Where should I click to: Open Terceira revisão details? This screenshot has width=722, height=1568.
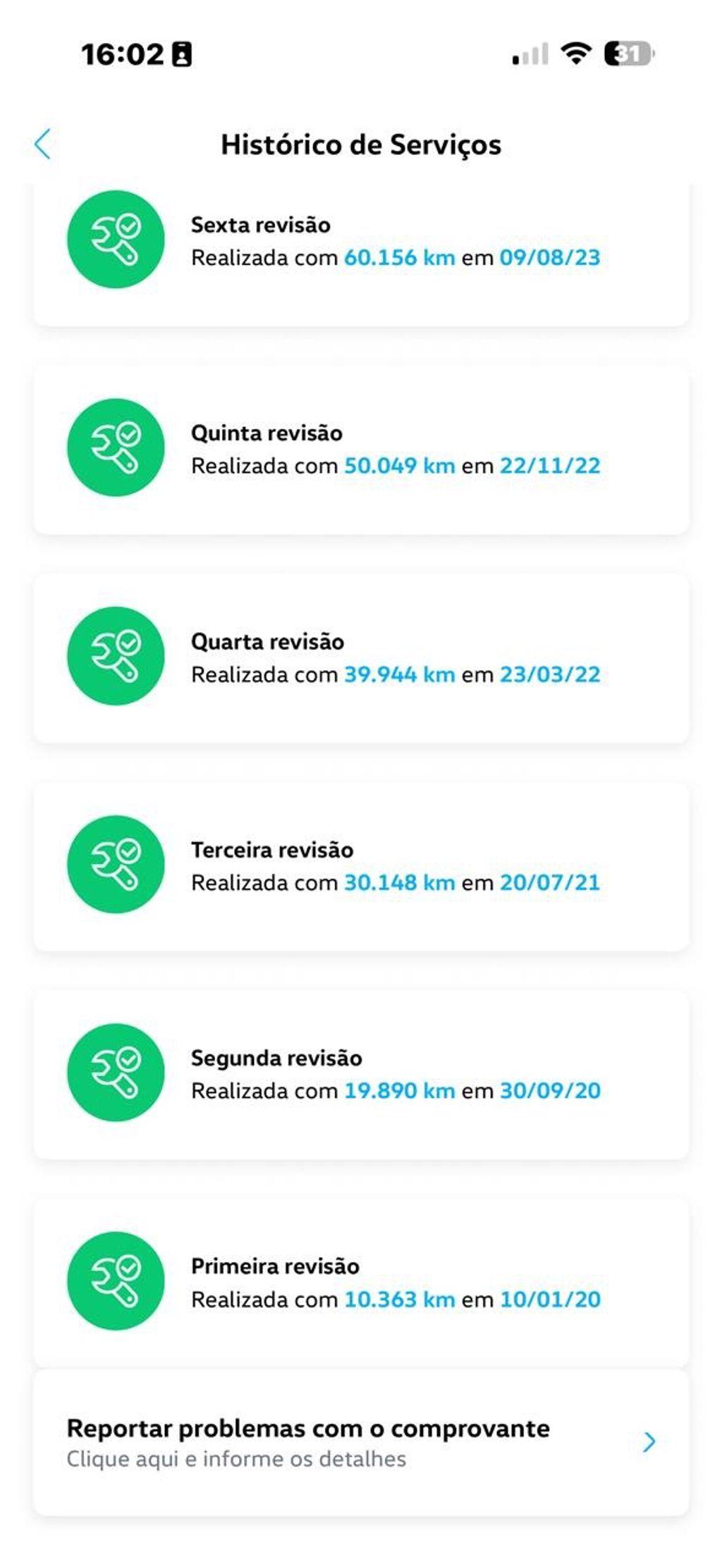pyautogui.click(x=360, y=866)
